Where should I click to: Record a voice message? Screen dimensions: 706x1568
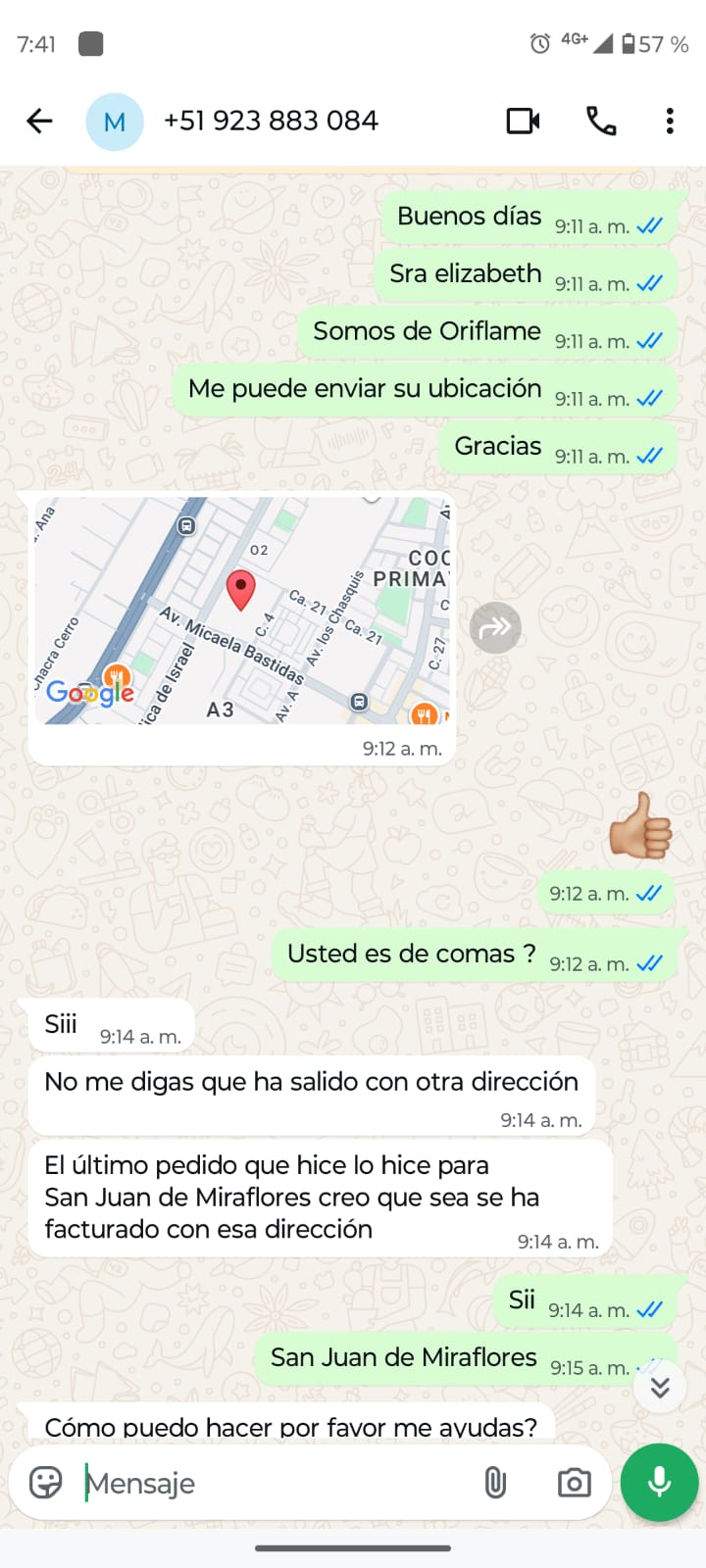click(659, 1483)
